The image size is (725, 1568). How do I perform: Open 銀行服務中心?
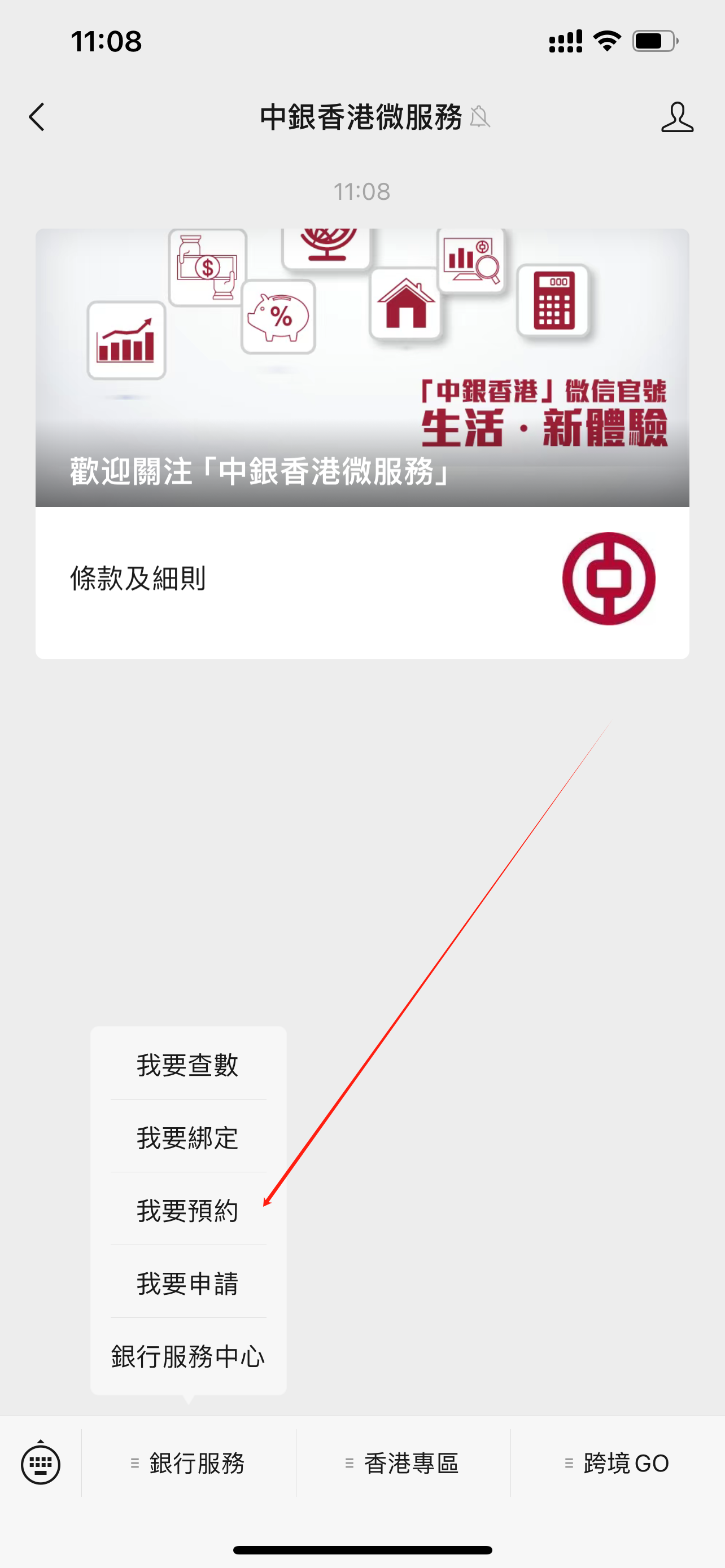(x=188, y=1356)
